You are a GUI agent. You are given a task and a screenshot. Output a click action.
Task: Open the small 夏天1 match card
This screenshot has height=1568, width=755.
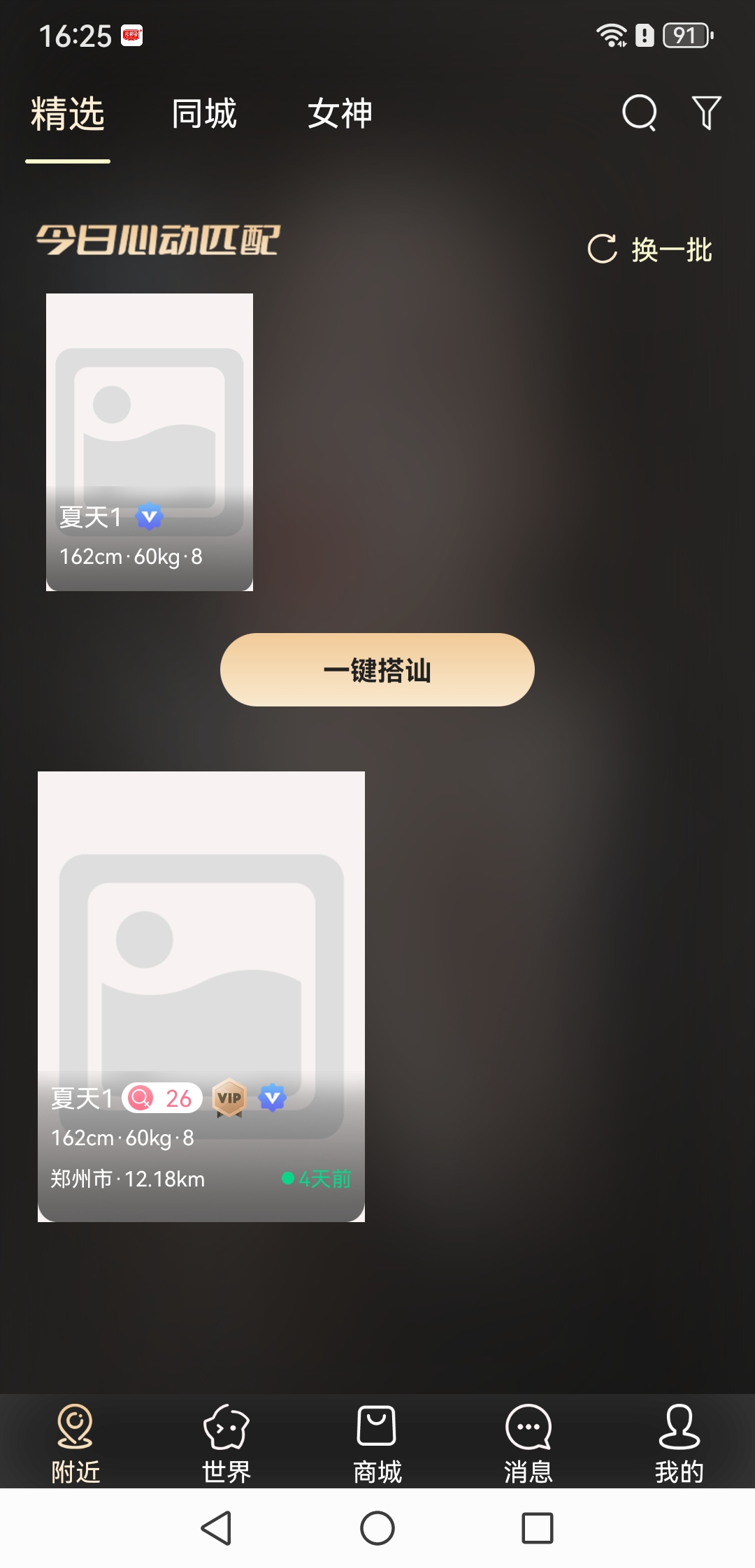click(150, 442)
